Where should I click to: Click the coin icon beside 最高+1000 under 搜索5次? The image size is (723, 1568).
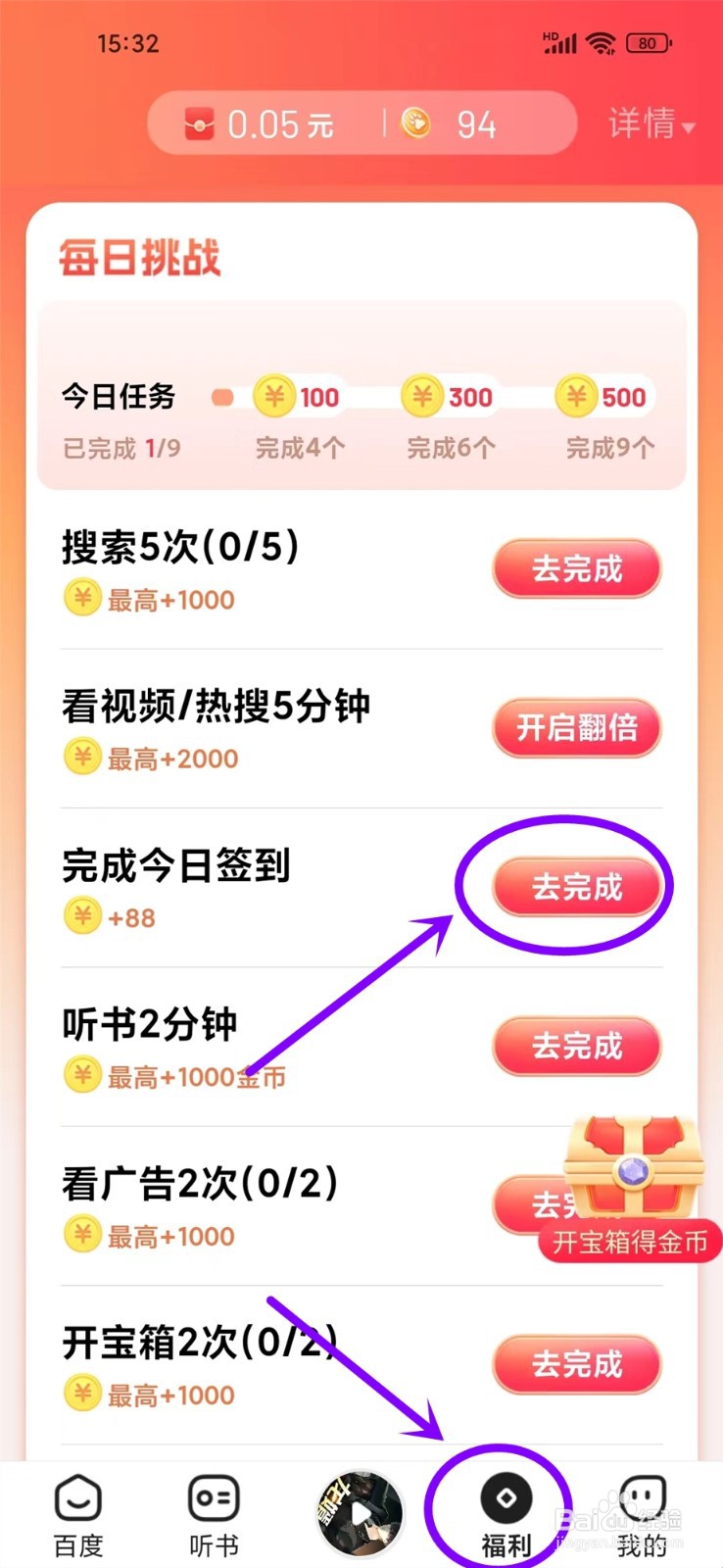tap(82, 599)
